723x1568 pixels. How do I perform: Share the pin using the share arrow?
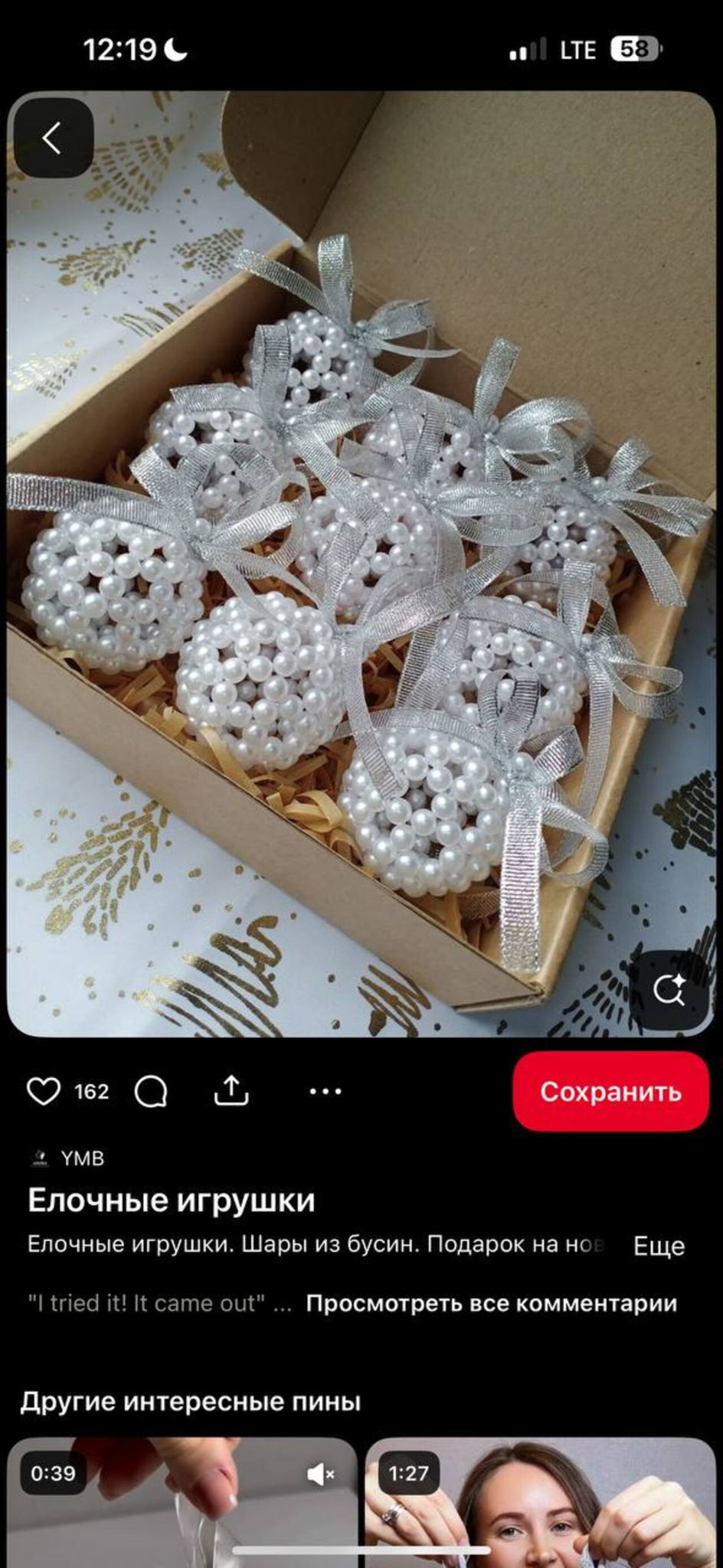point(232,1091)
